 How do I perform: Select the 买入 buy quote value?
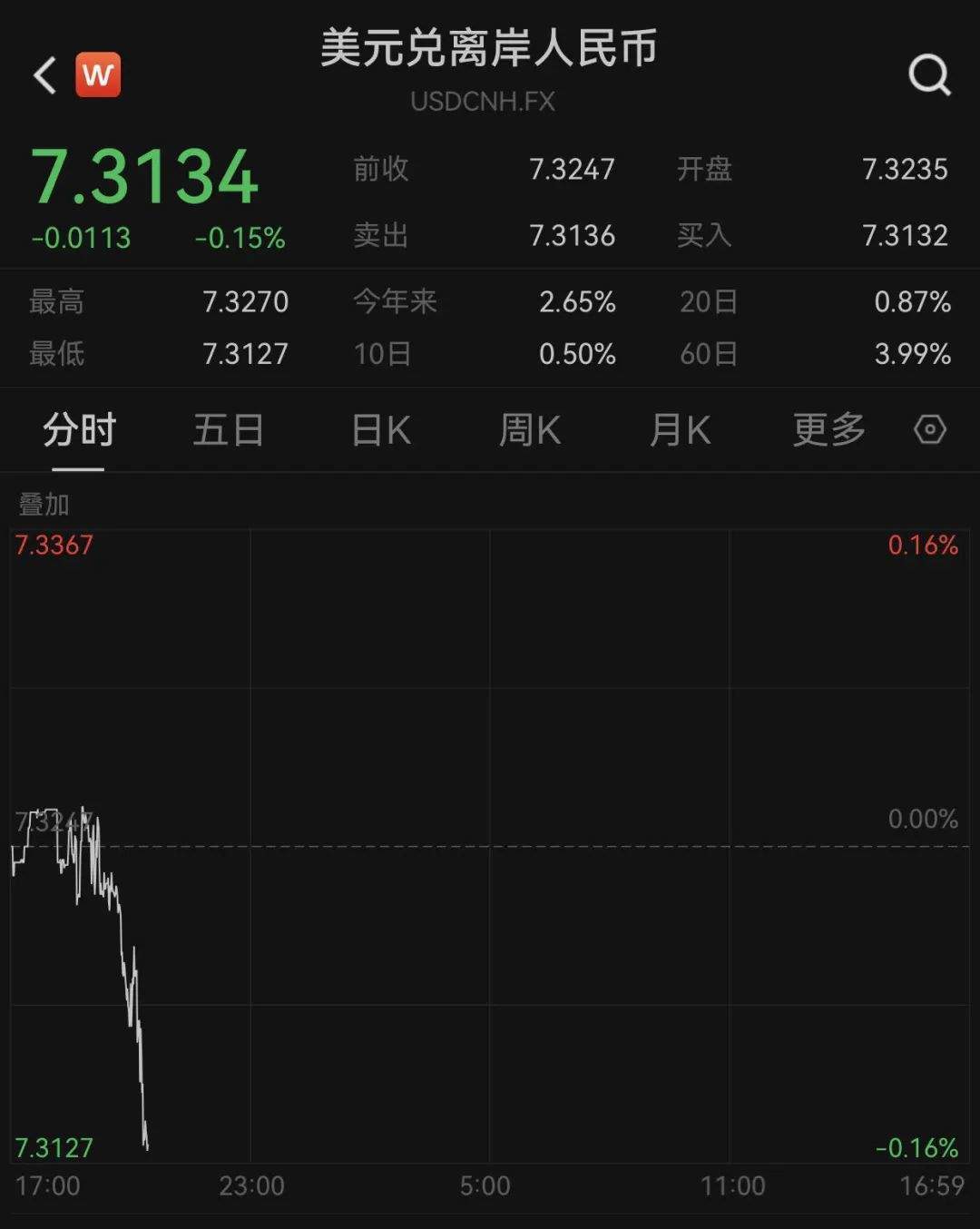click(x=905, y=236)
